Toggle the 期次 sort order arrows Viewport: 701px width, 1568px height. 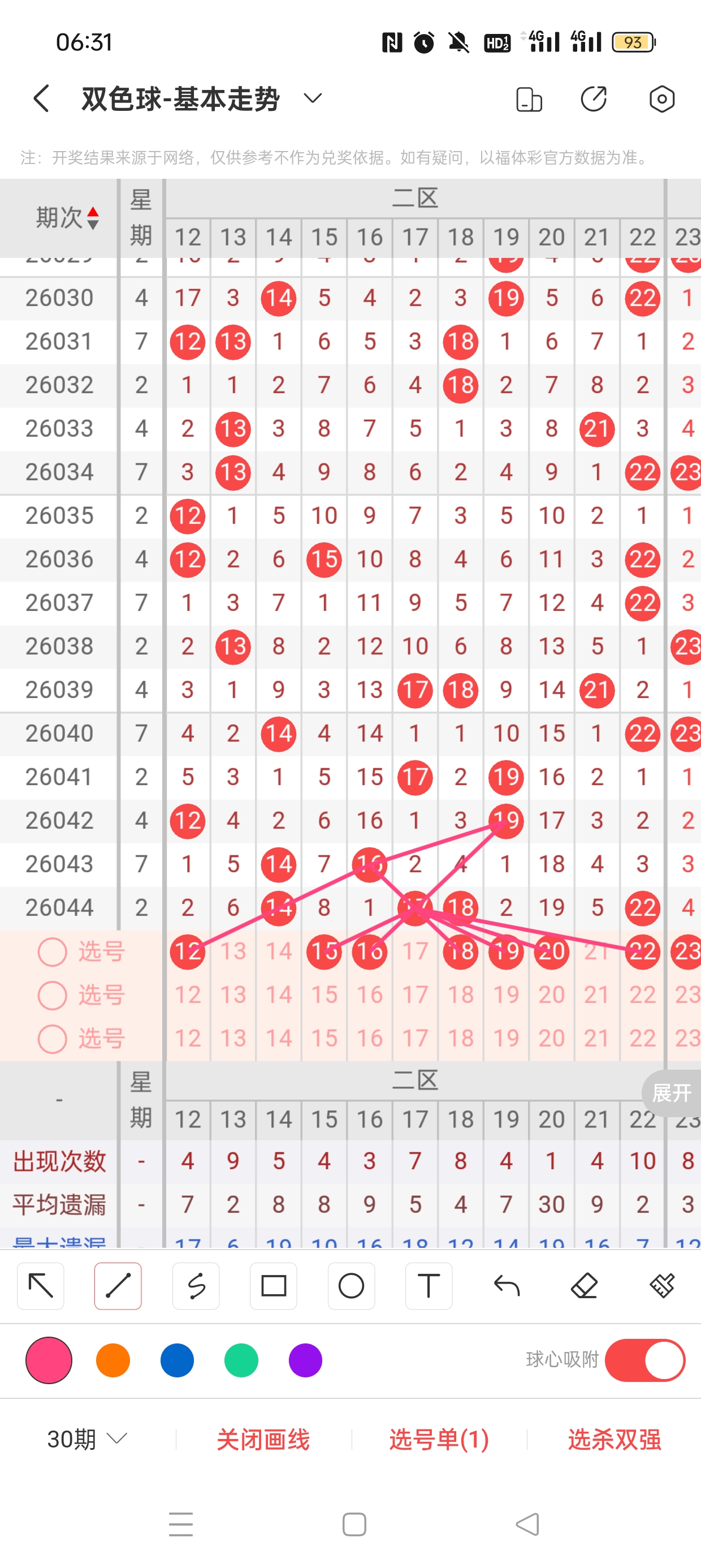[93, 218]
